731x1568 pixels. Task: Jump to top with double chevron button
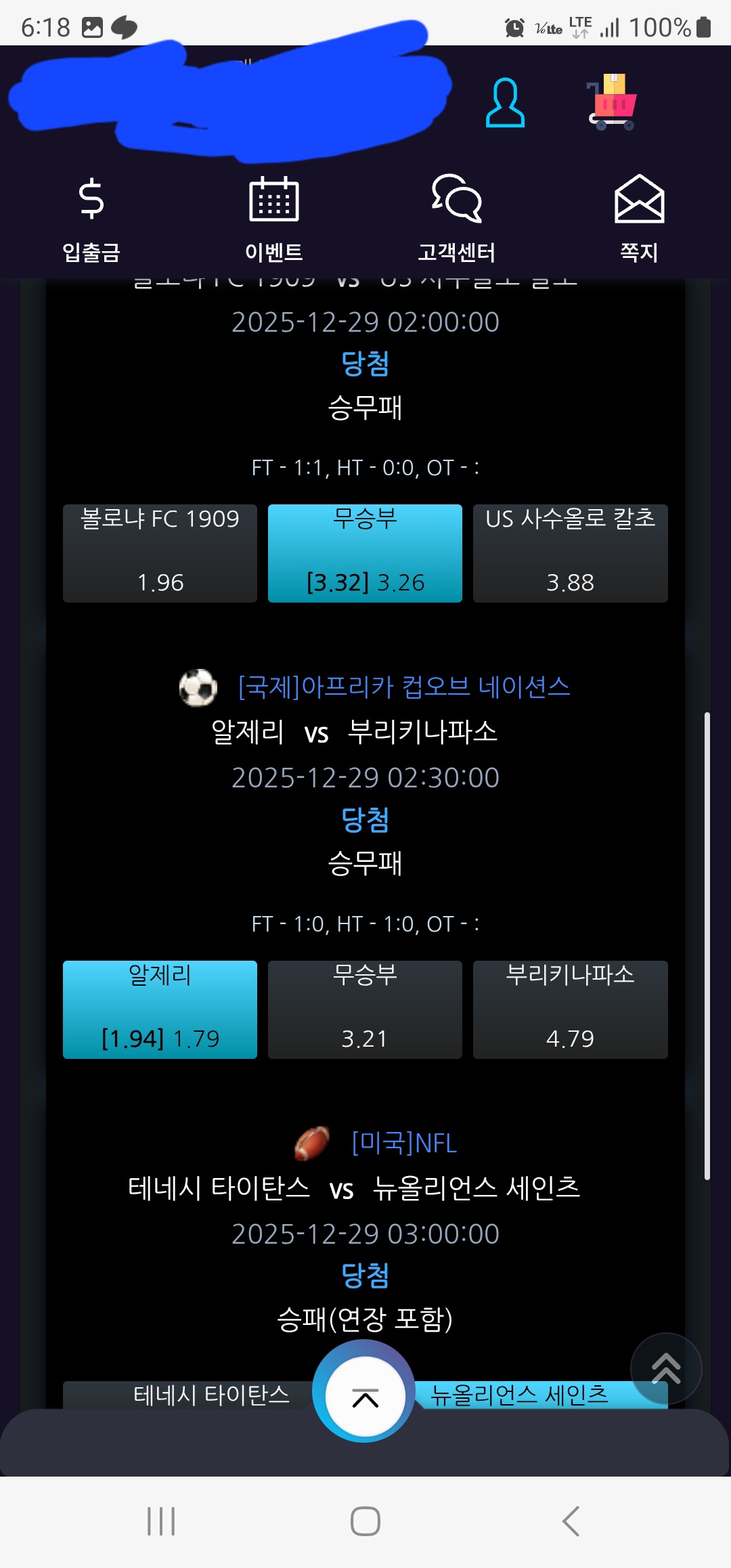tap(666, 1368)
